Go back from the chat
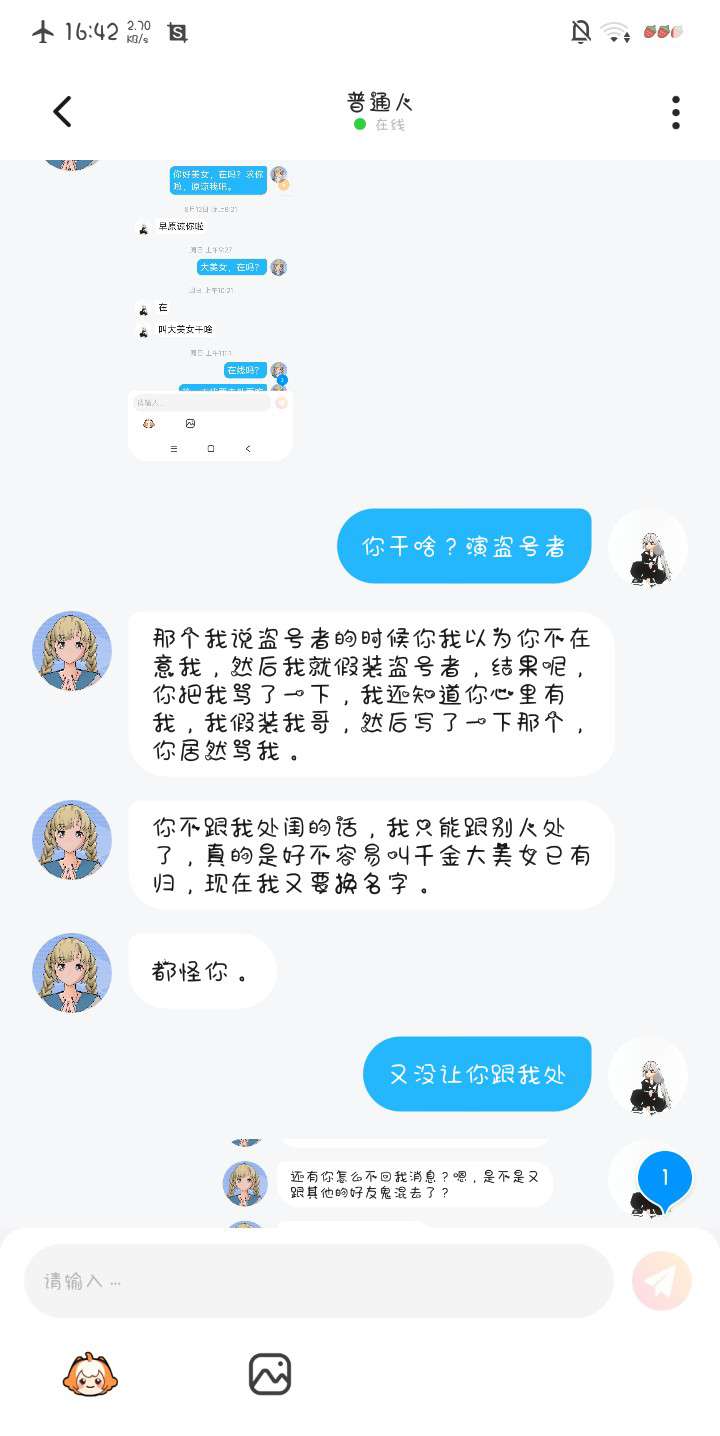Image resolution: width=720 pixels, height=1436 pixels. [x=62, y=112]
